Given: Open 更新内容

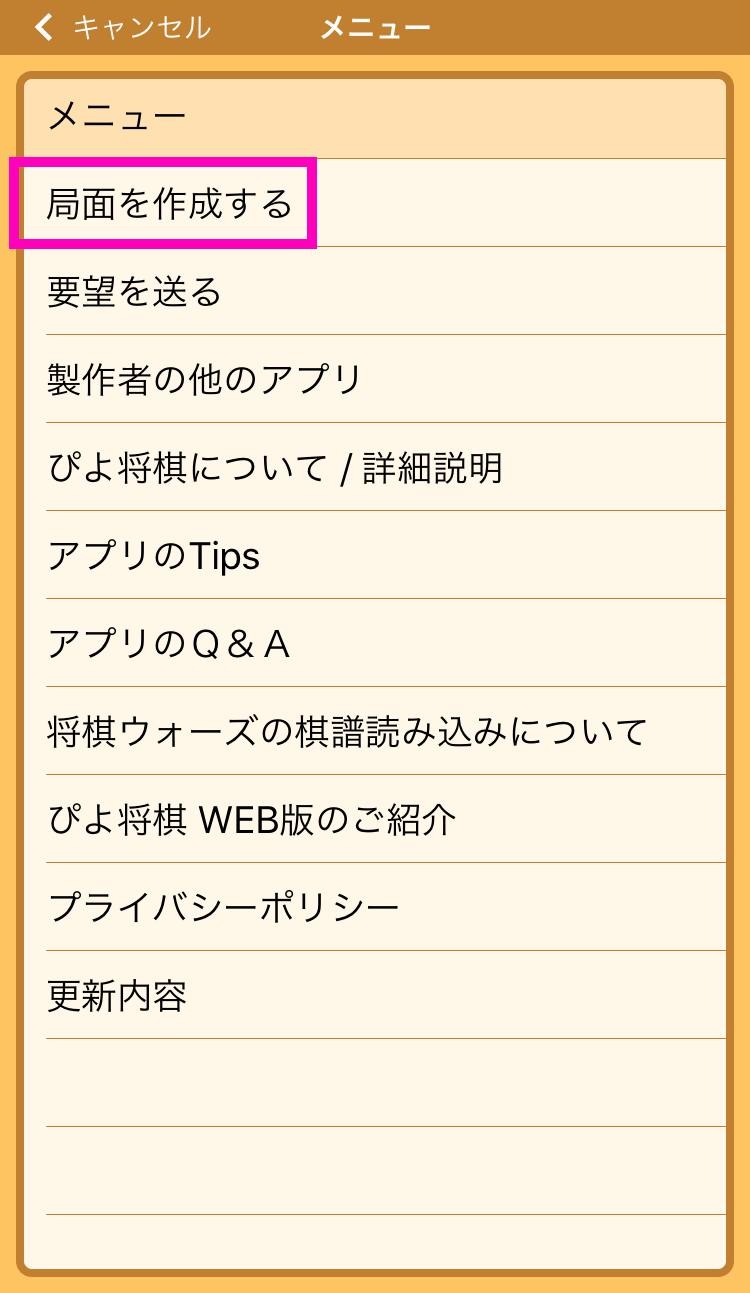Looking at the screenshot, I should pyautogui.click(x=118, y=996).
